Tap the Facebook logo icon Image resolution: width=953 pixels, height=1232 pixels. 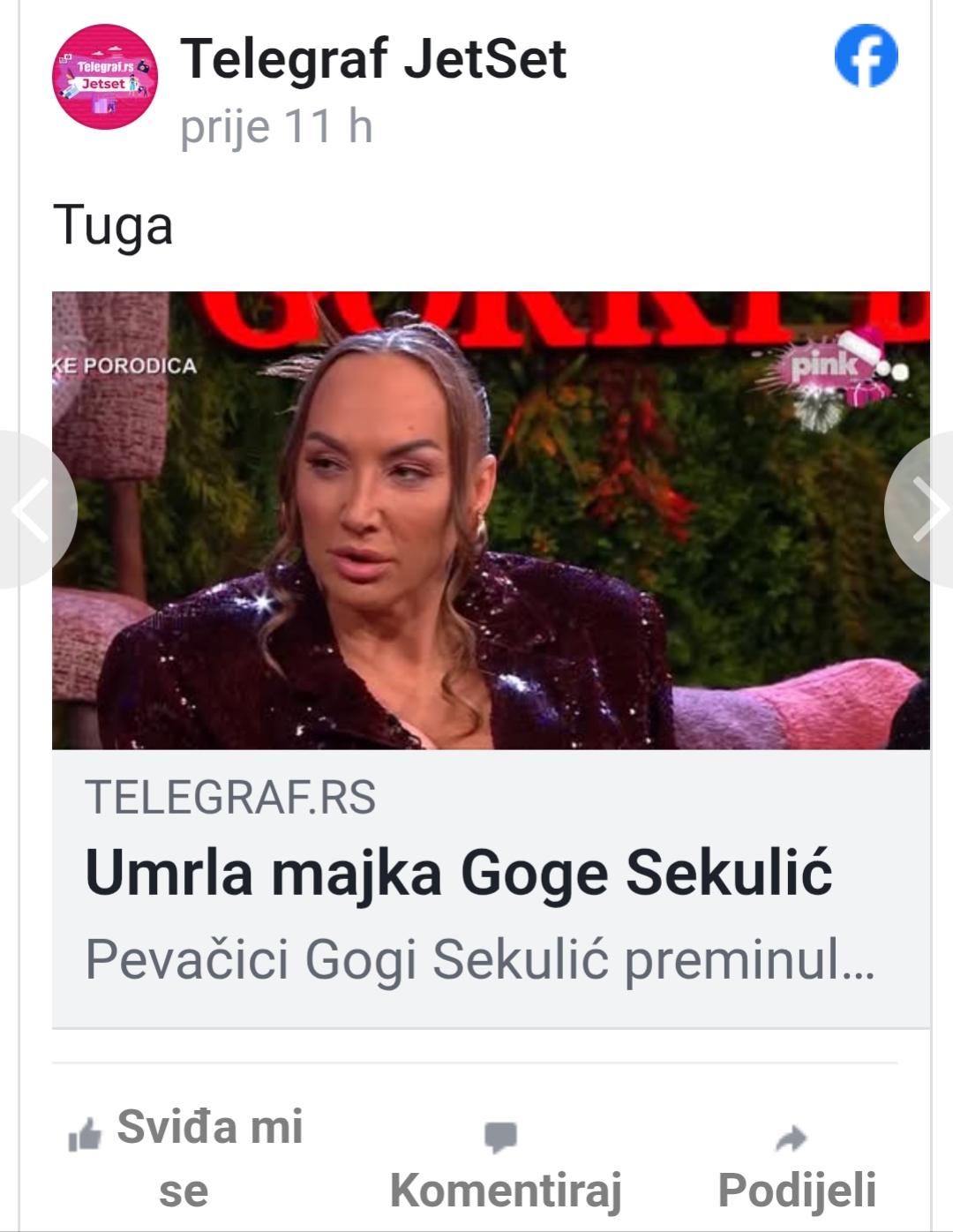866,56
